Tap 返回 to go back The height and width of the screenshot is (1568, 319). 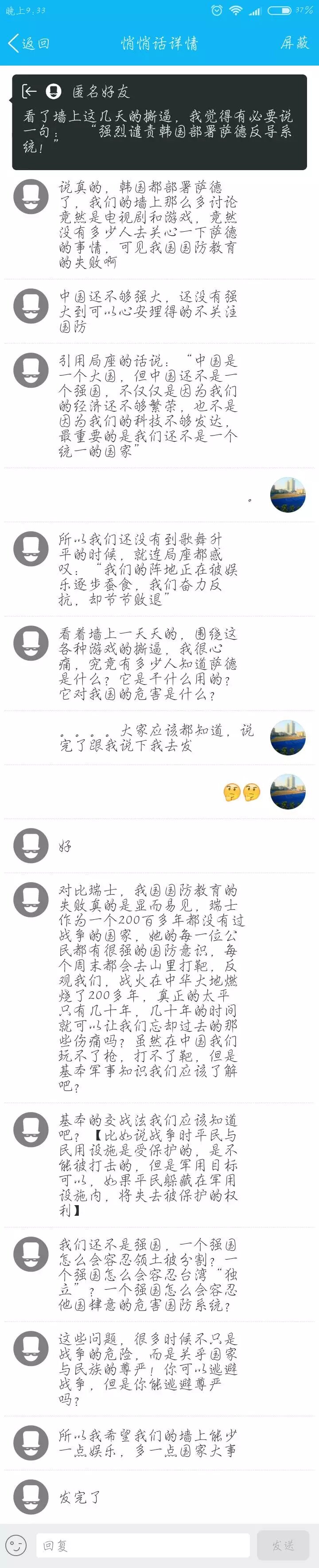pyautogui.click(x=28, y=43)
